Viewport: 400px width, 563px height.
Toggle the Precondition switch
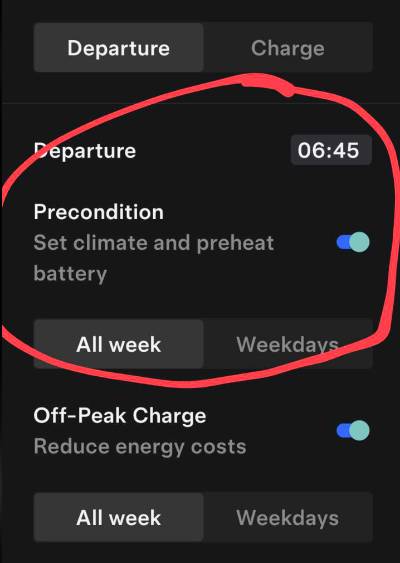tap(353, 242)
